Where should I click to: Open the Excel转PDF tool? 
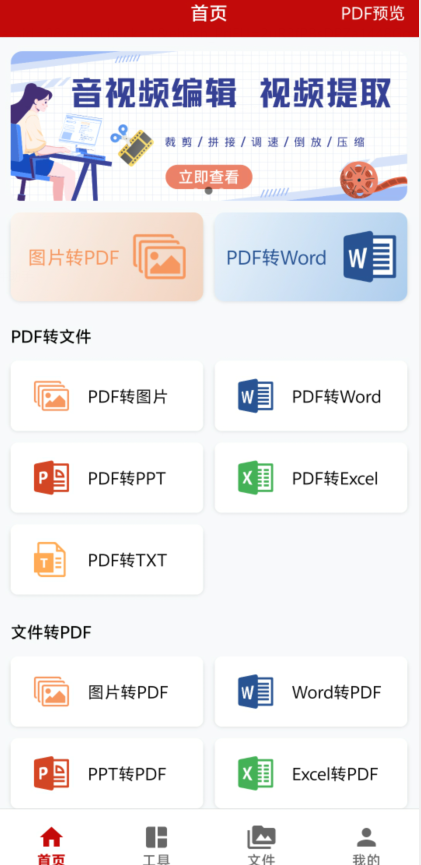(311, 773)
